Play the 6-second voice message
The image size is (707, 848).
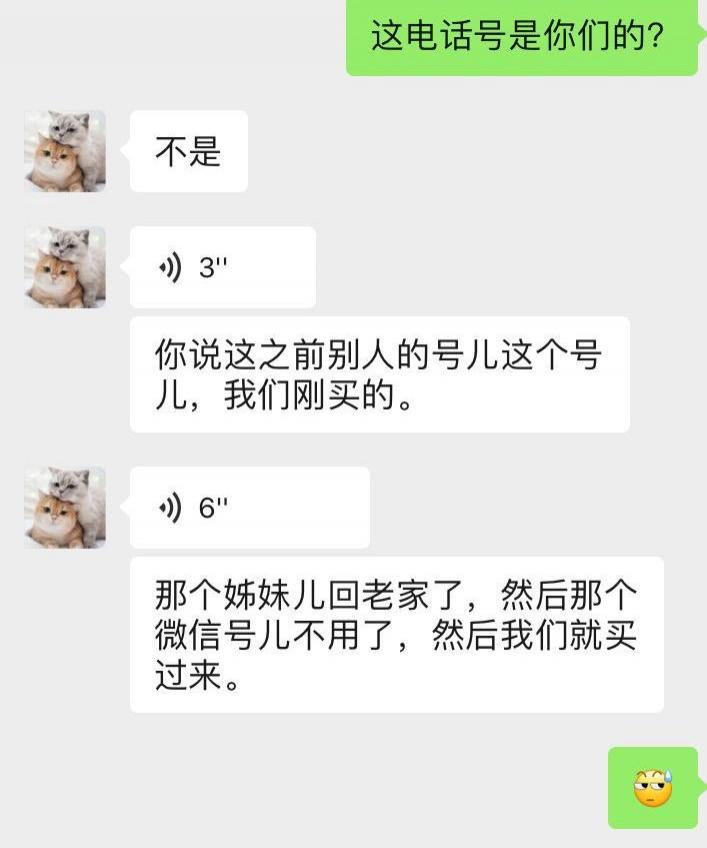coord(249,508)
